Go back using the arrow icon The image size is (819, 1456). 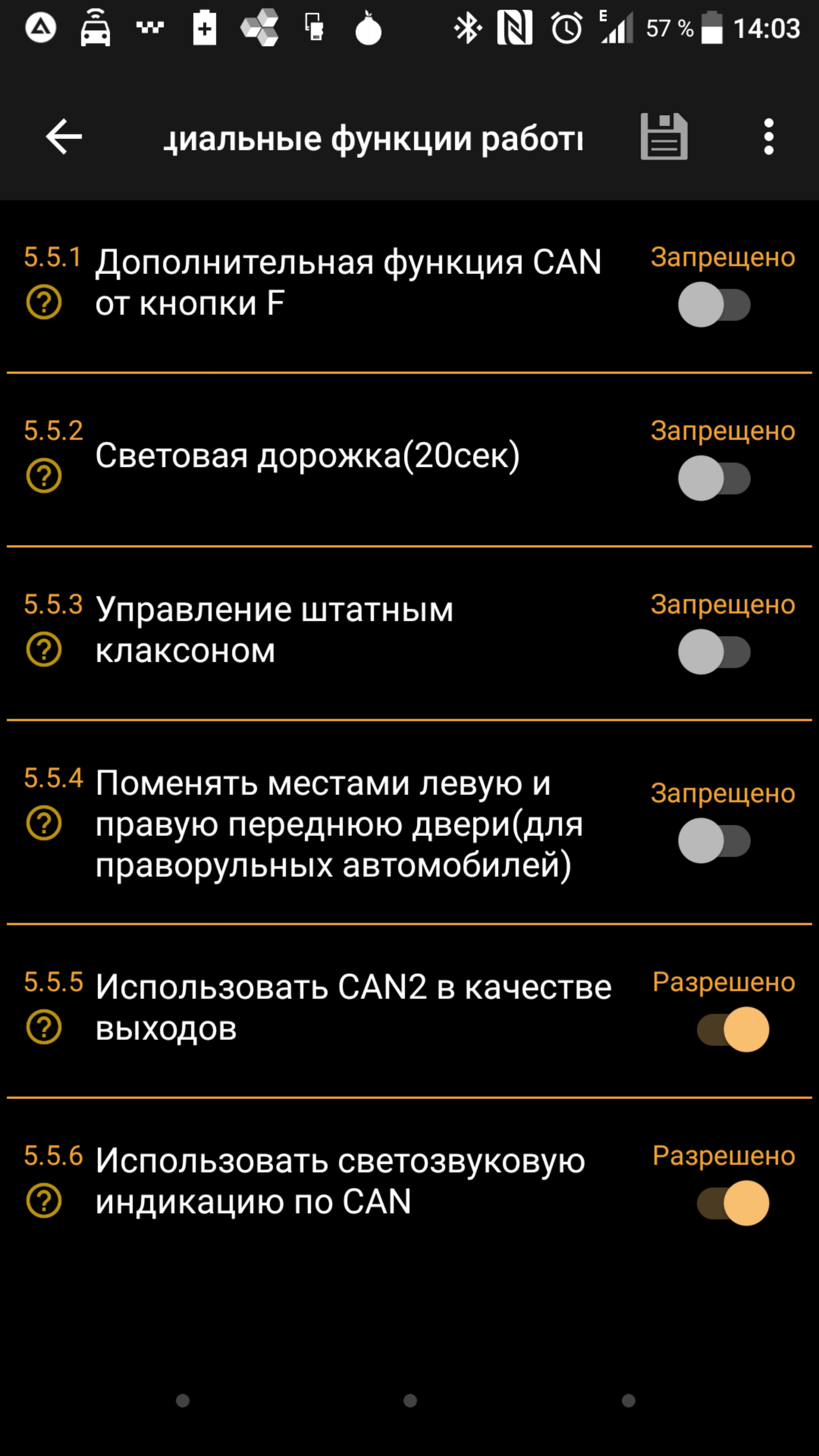pyautogui.click(x=63, y=136)
